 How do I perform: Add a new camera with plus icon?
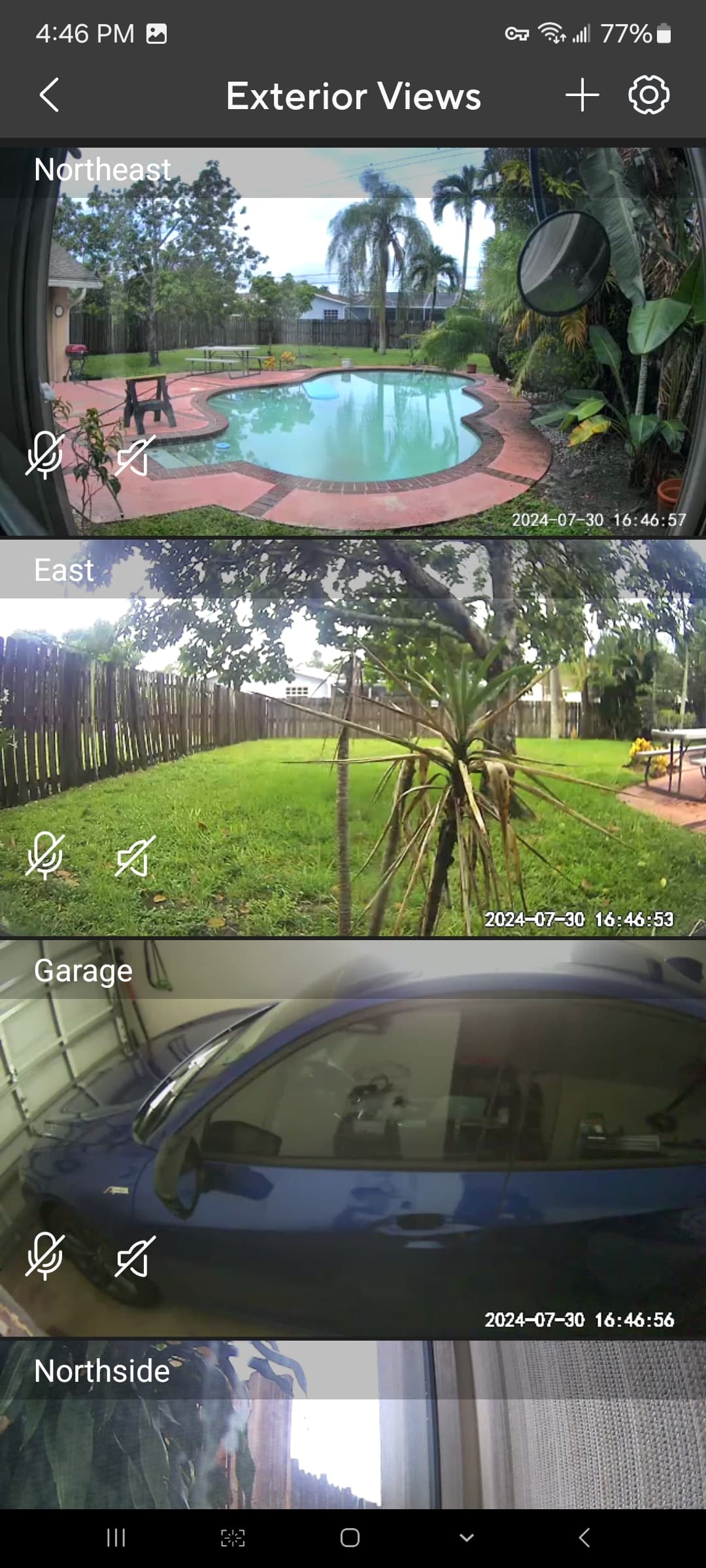click(x=582, y=95)
